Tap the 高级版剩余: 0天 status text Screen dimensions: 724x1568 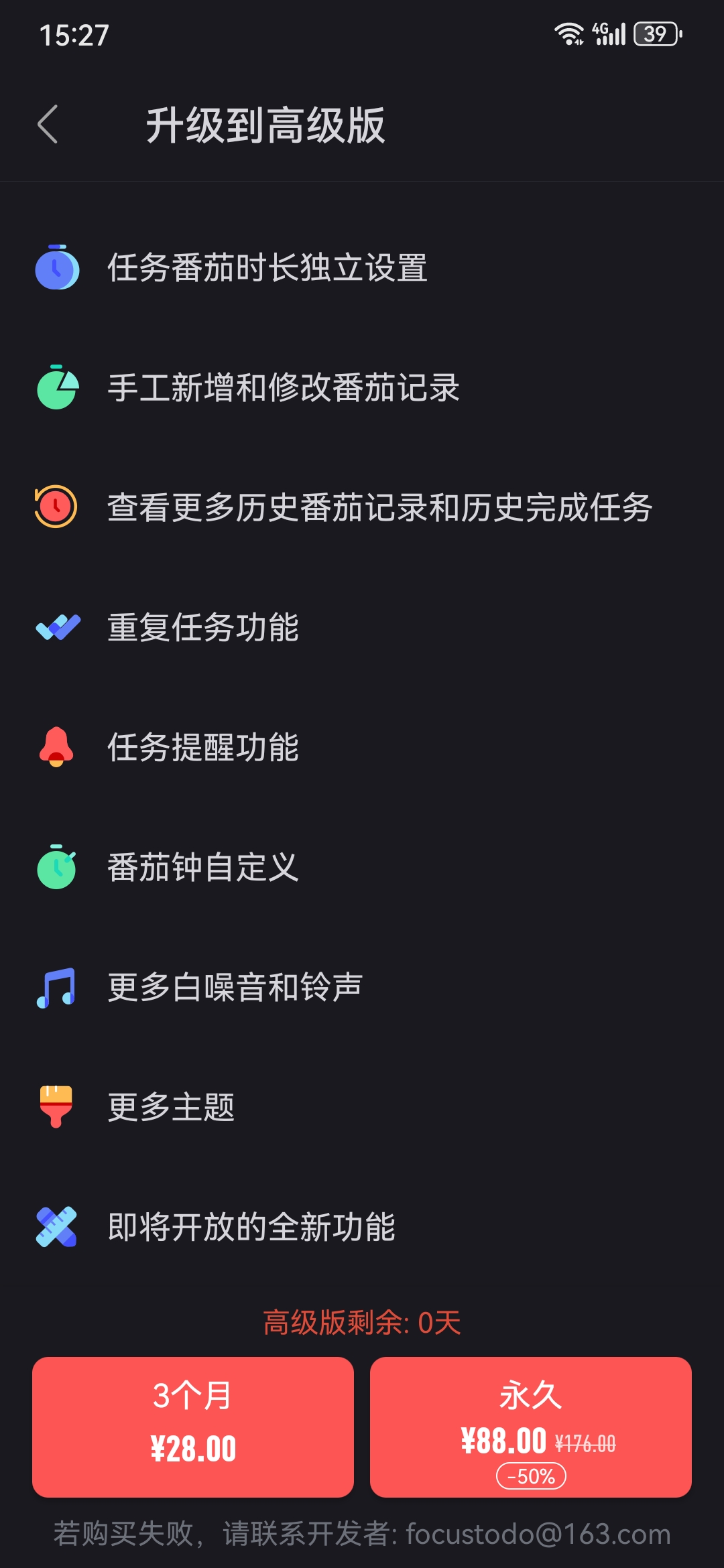(362, 1323)
